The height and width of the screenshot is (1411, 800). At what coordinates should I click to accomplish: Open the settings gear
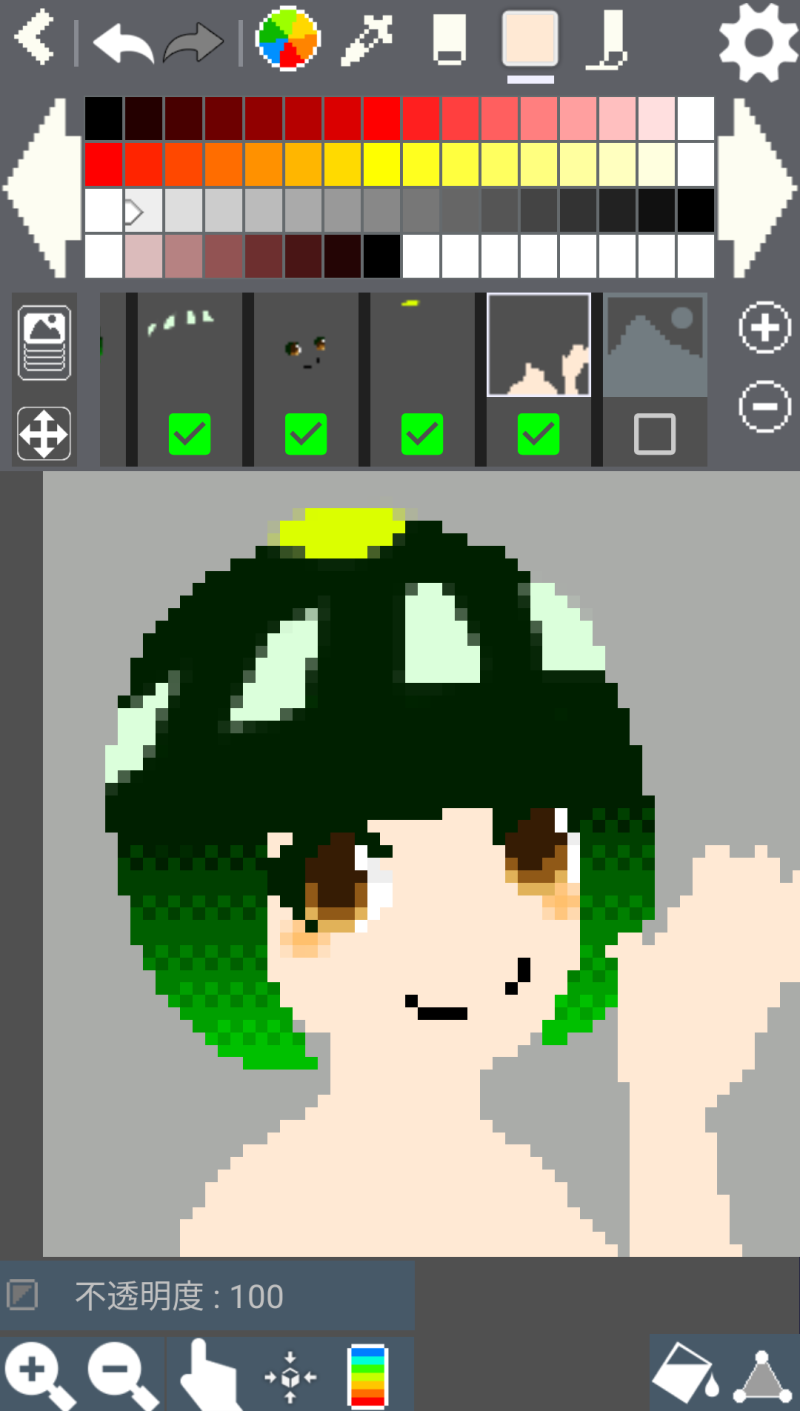tap(759, 42)
